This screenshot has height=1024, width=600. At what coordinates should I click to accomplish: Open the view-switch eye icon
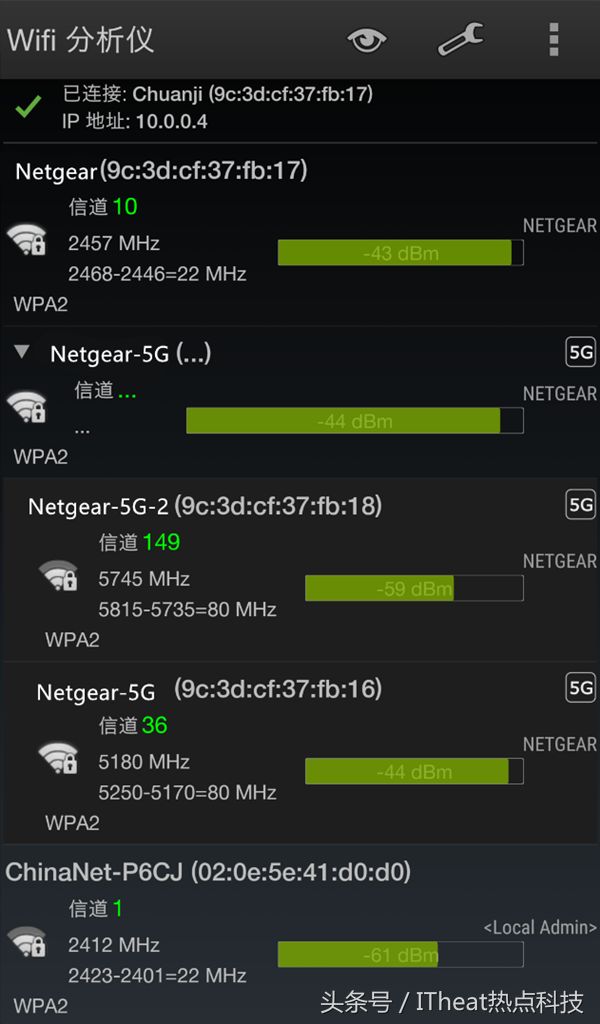pyautogui.click(x=366, y=40)
